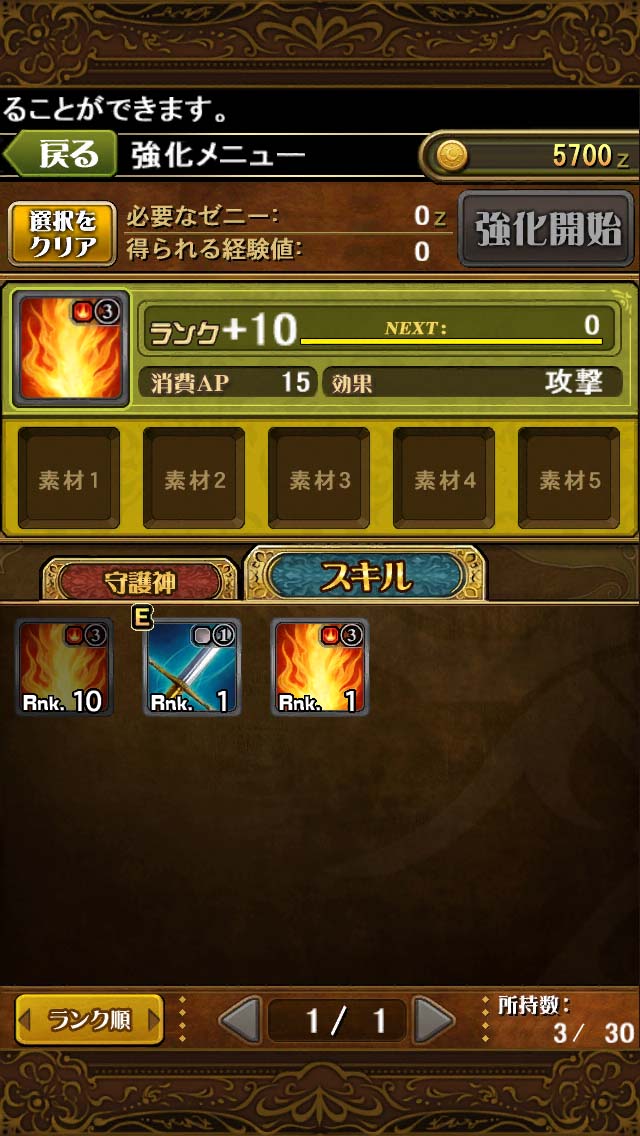Go to the previous page arrow
Viewport: 640px width, 1136px height.
click(x=238, y=1020)
